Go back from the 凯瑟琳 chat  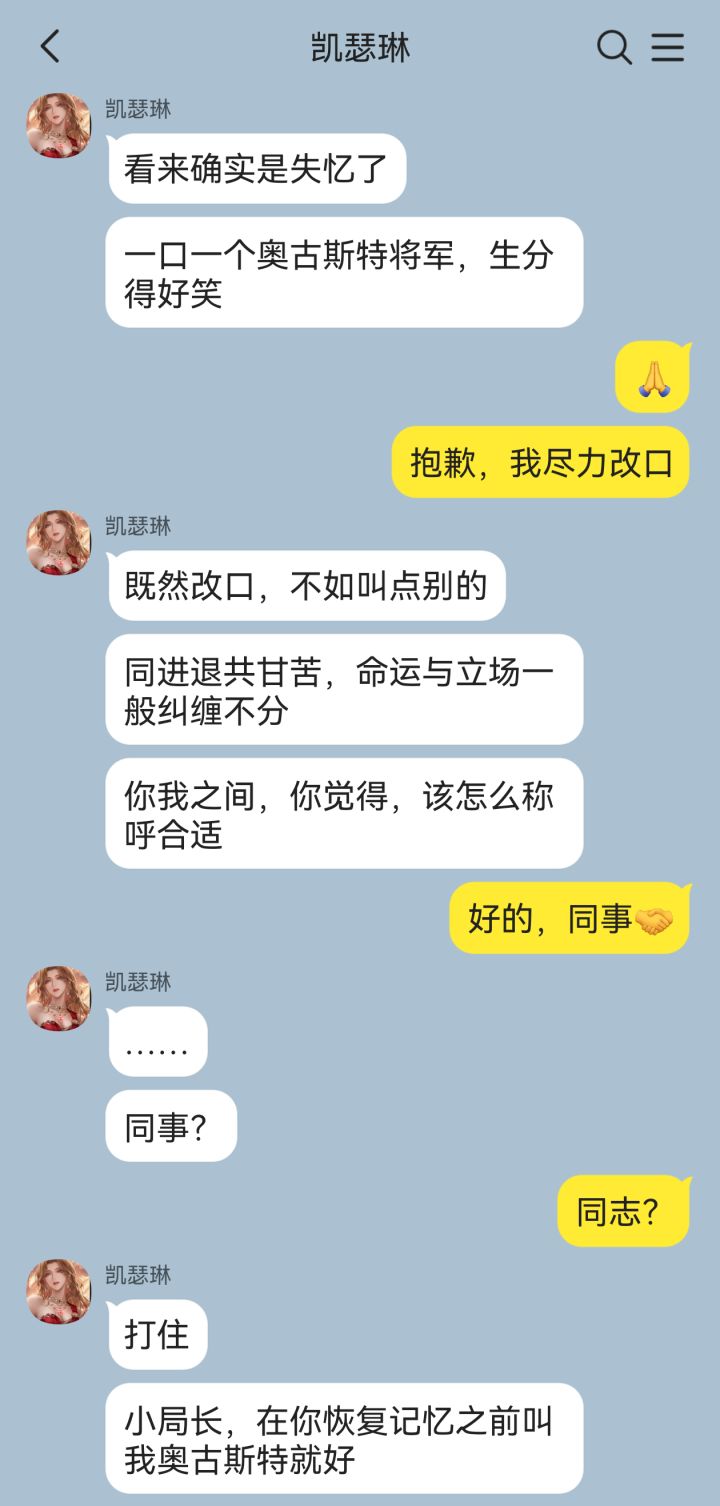pos(50,47)
